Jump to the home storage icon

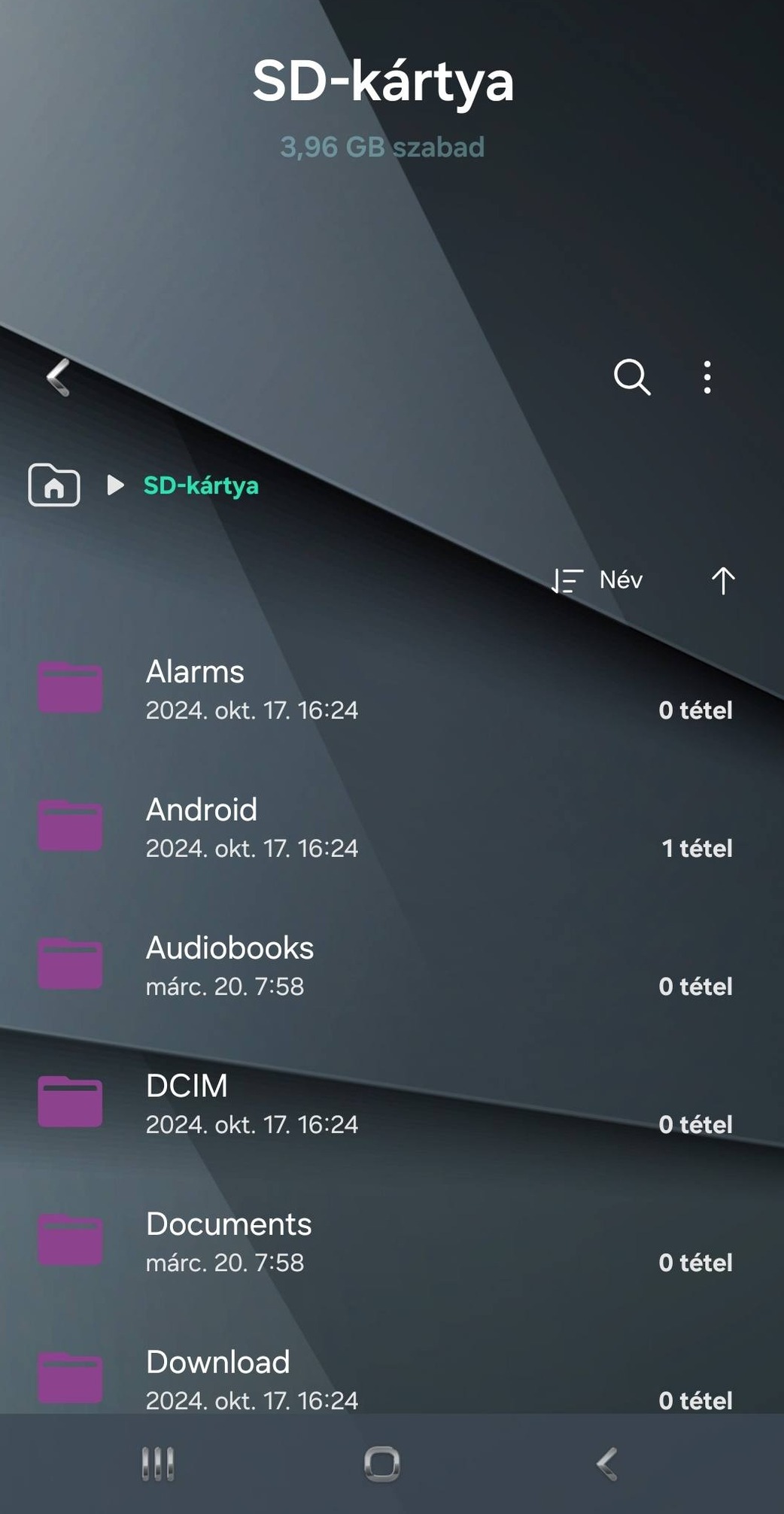[x=54, y=485]
